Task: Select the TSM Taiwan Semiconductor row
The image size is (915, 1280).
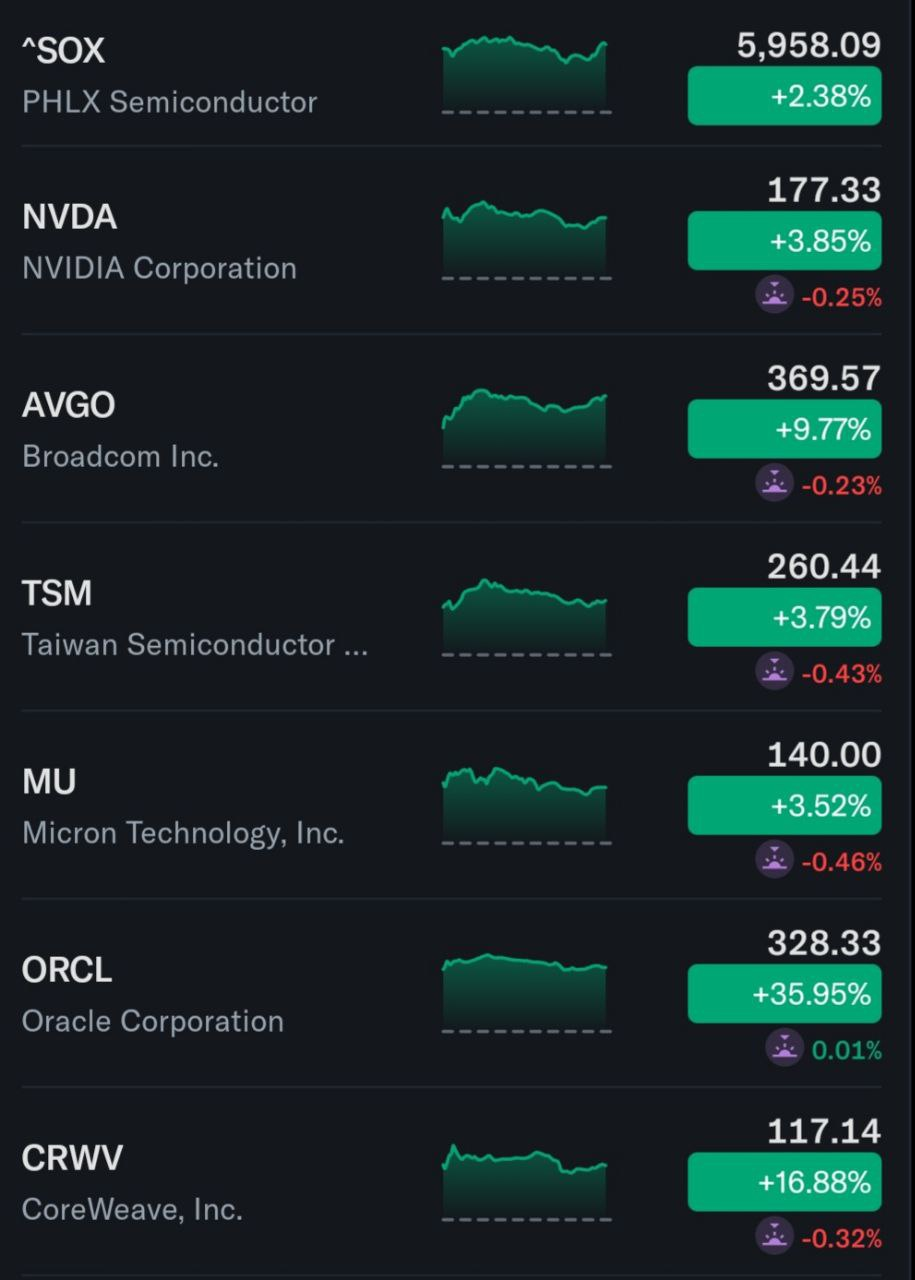Action: point(195,618)
